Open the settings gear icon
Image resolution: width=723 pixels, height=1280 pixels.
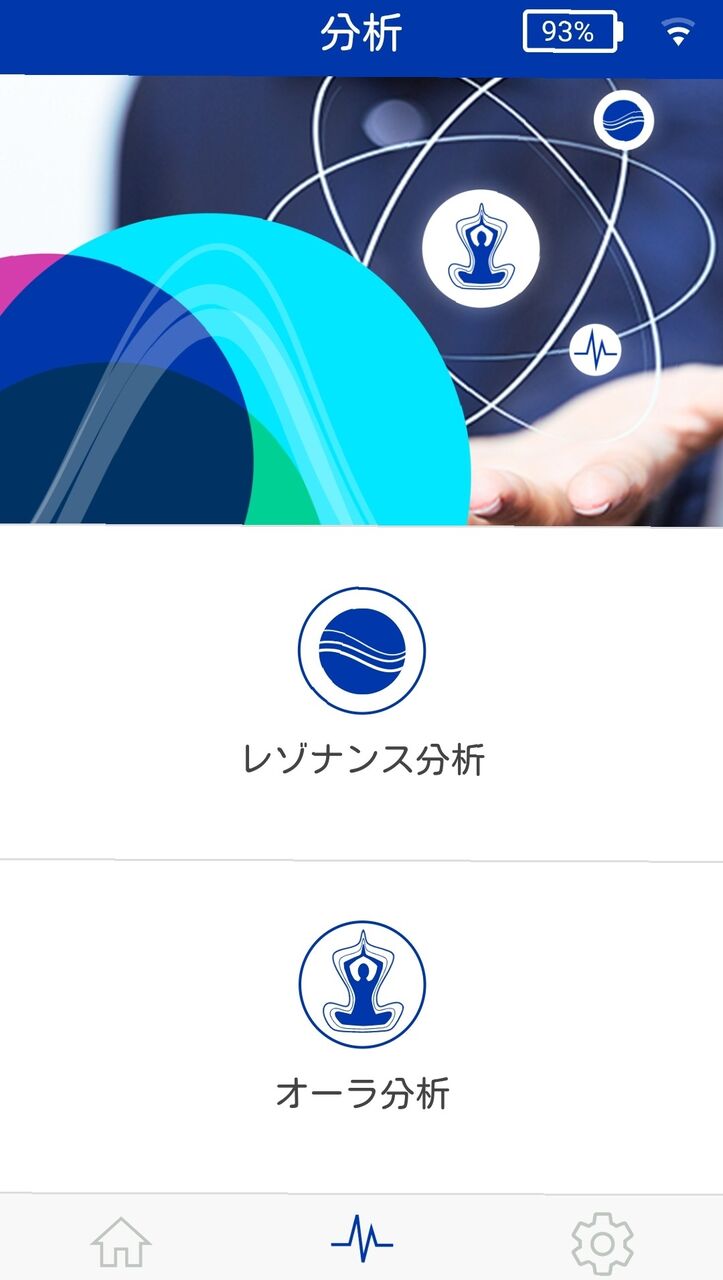[x=601, y=1242]
